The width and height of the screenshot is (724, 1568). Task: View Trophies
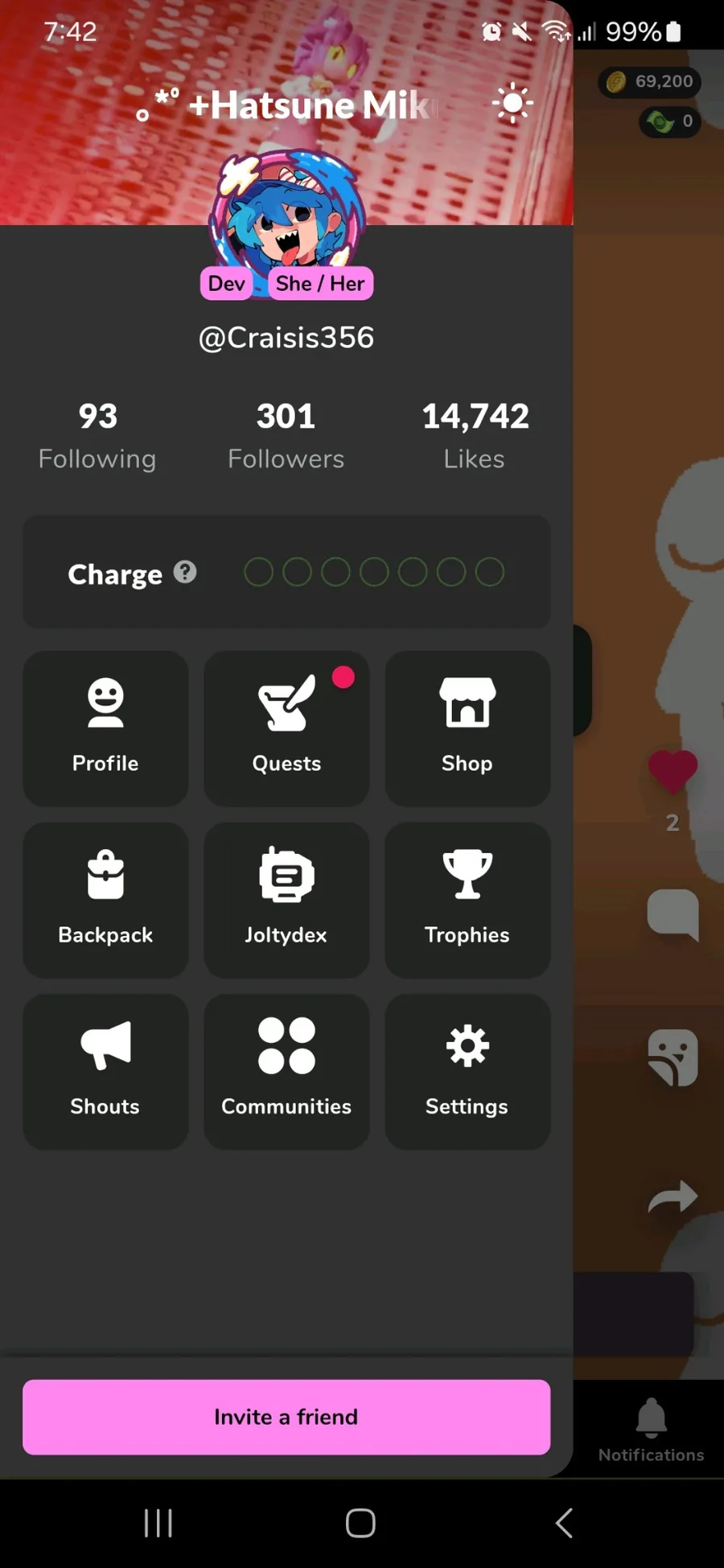[x=467, y=900]
